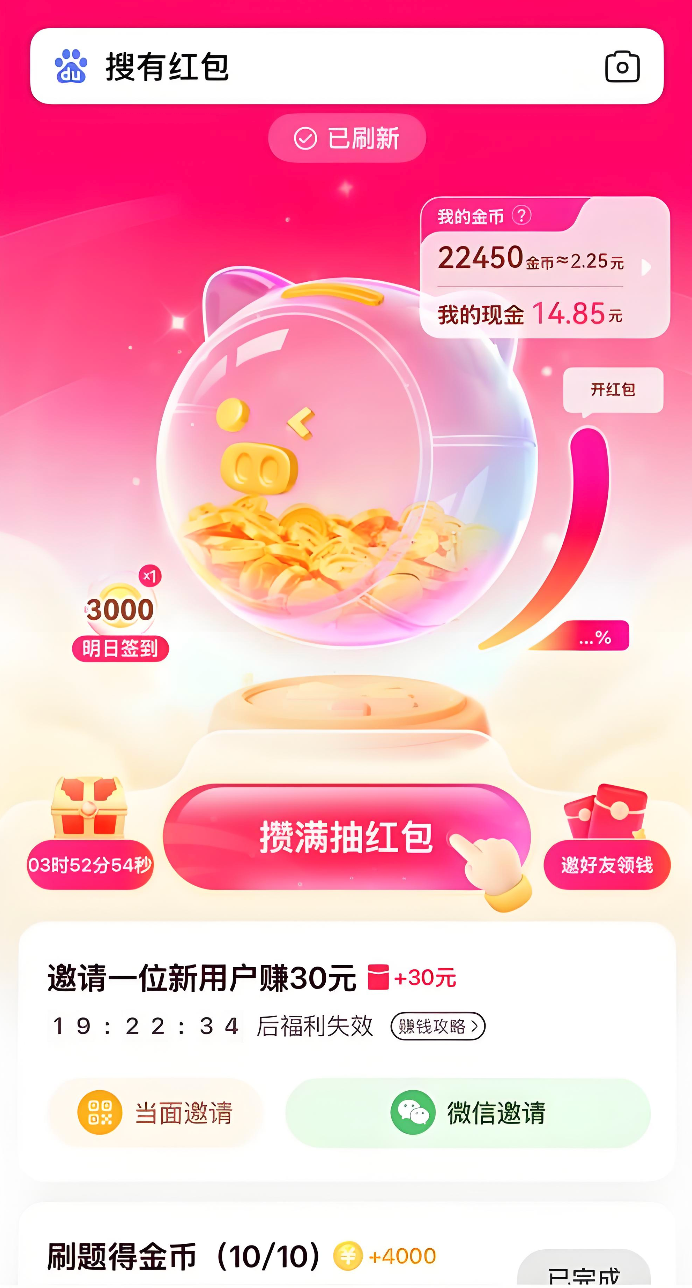Tap the question mark next to 我的金币

click(x=521, y=216)
